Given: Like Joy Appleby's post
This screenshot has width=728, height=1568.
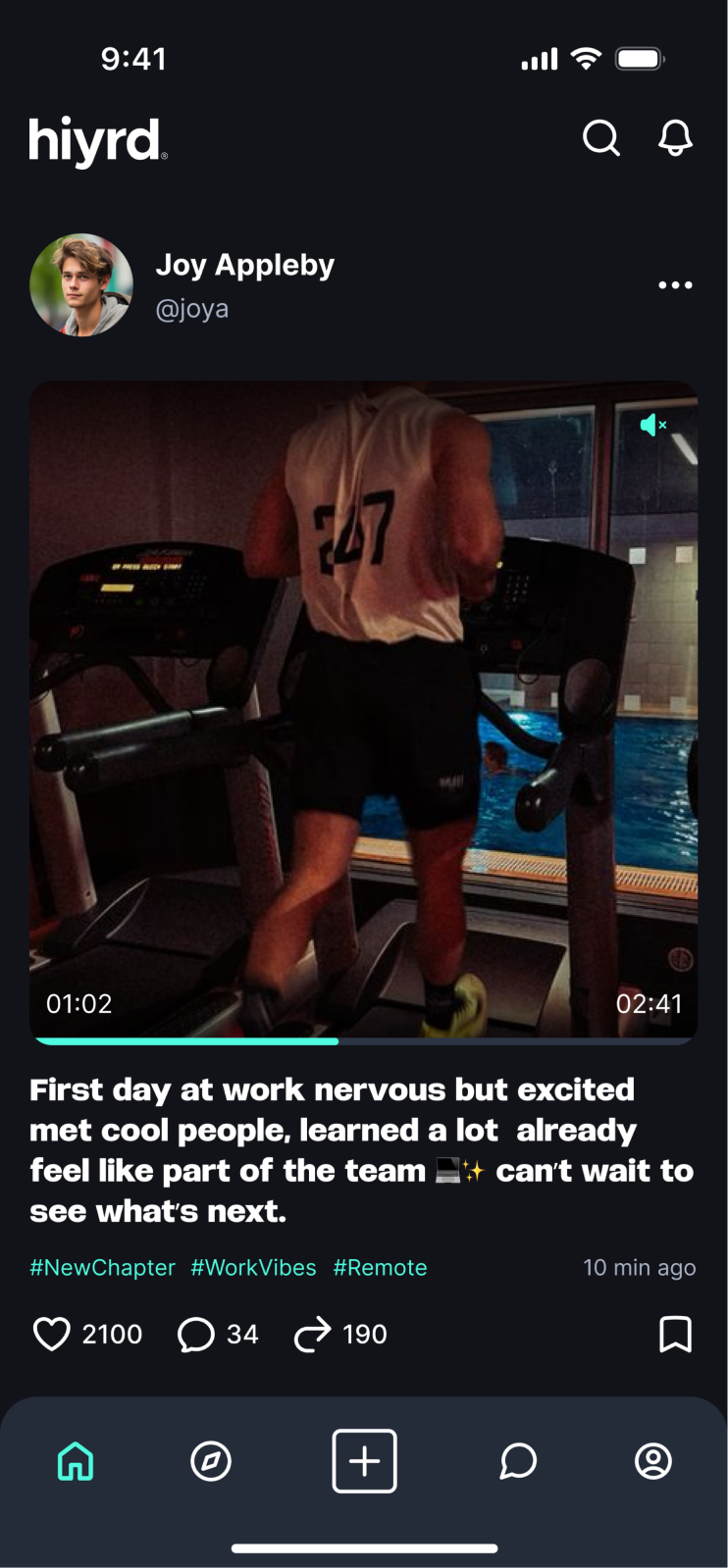Looking at the screenshot, I should click(52, 1334).
